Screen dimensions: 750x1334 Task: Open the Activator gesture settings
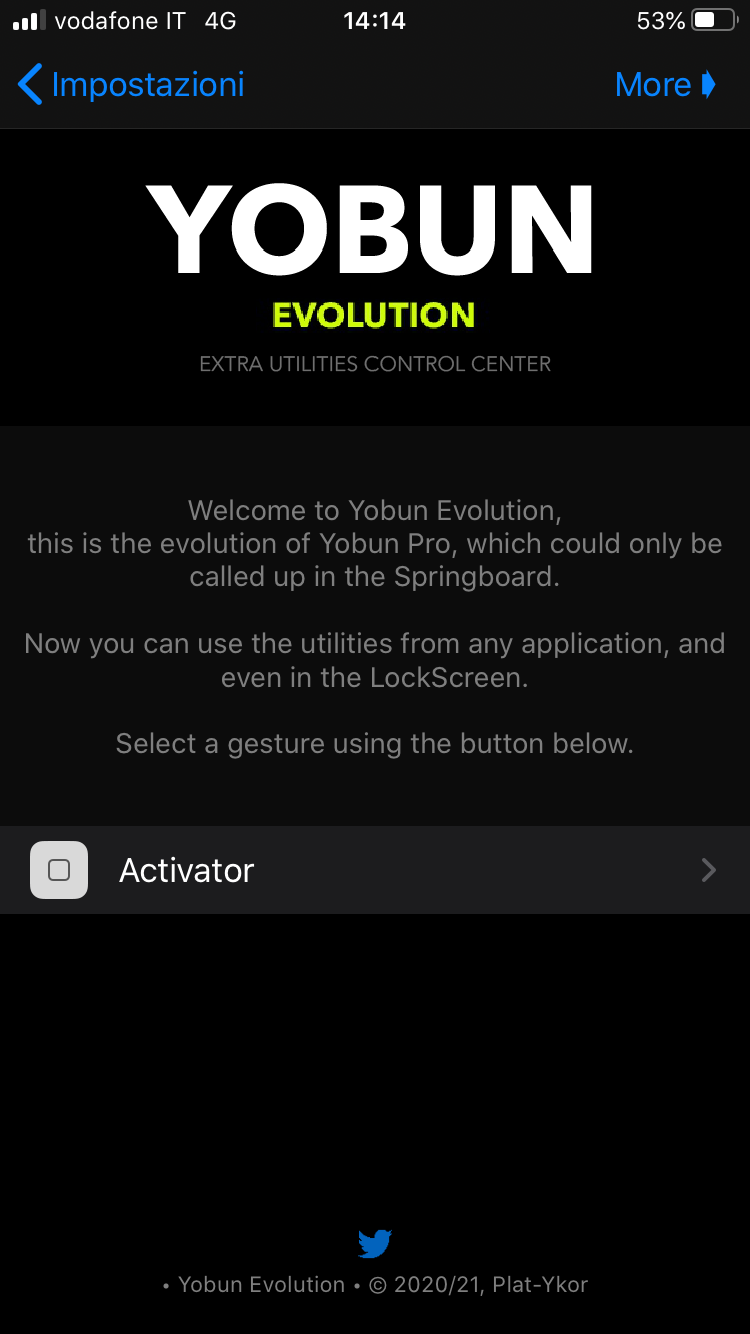(375, 870)
